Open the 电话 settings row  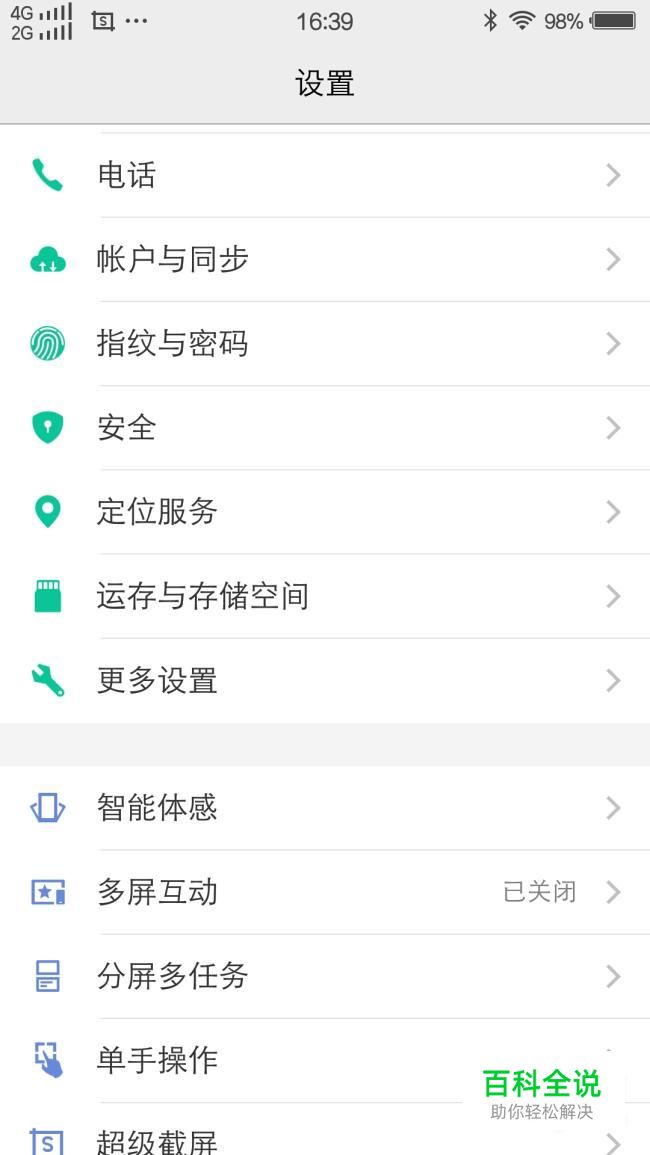tap(325, 175)
